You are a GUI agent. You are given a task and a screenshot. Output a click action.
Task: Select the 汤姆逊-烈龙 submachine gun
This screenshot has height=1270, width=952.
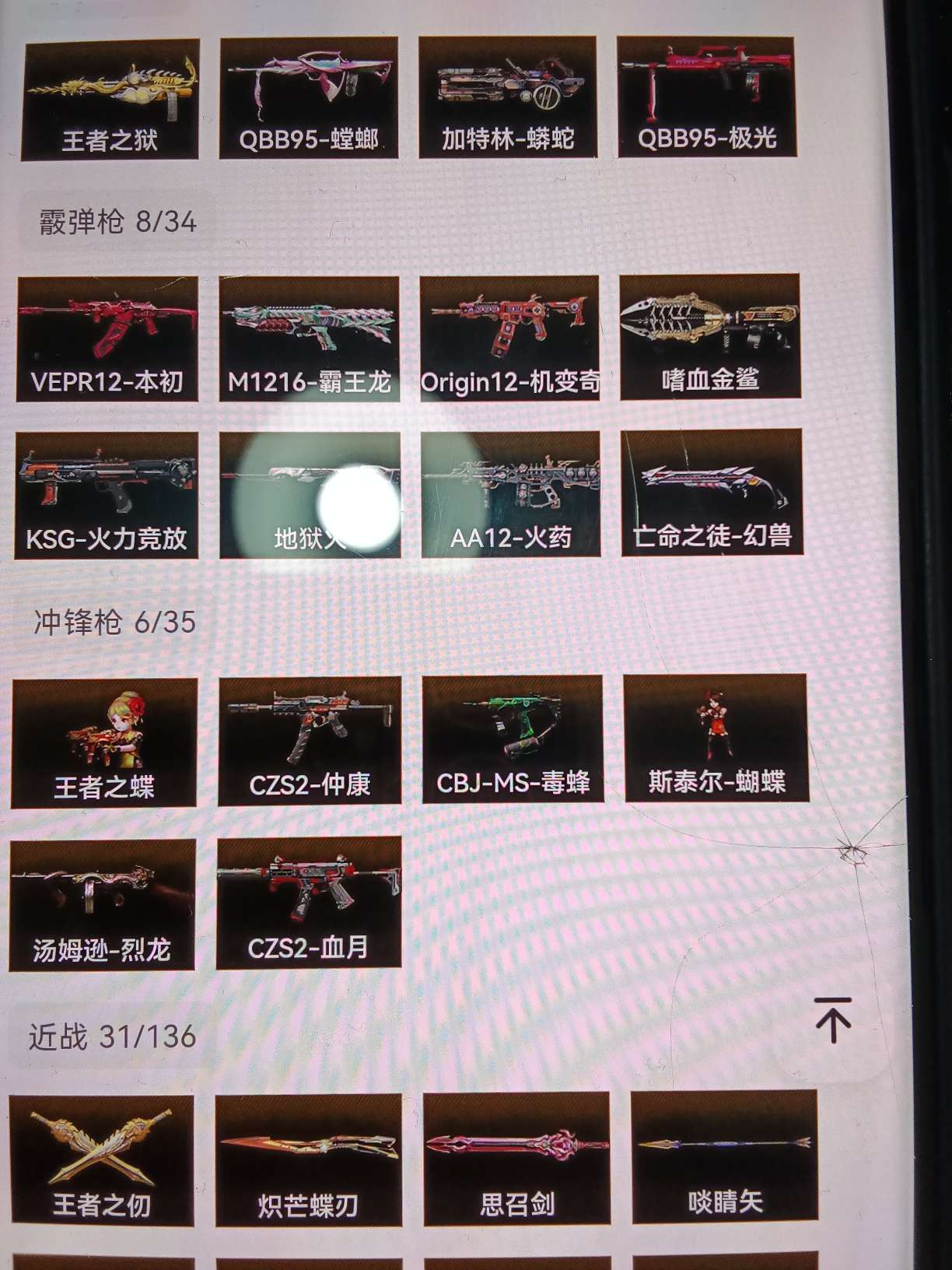(101, 905)
